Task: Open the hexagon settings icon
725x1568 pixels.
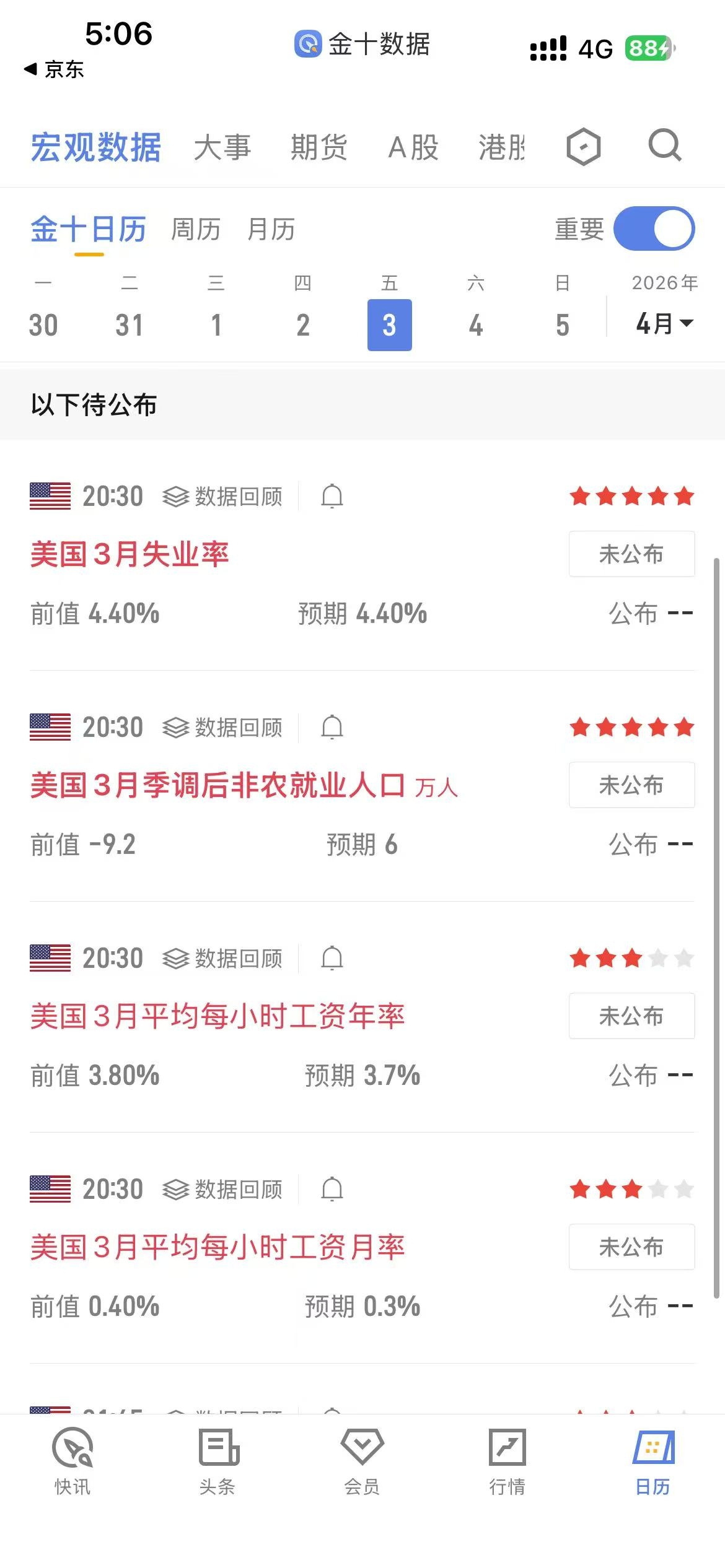Action: [x=583, y=147]
